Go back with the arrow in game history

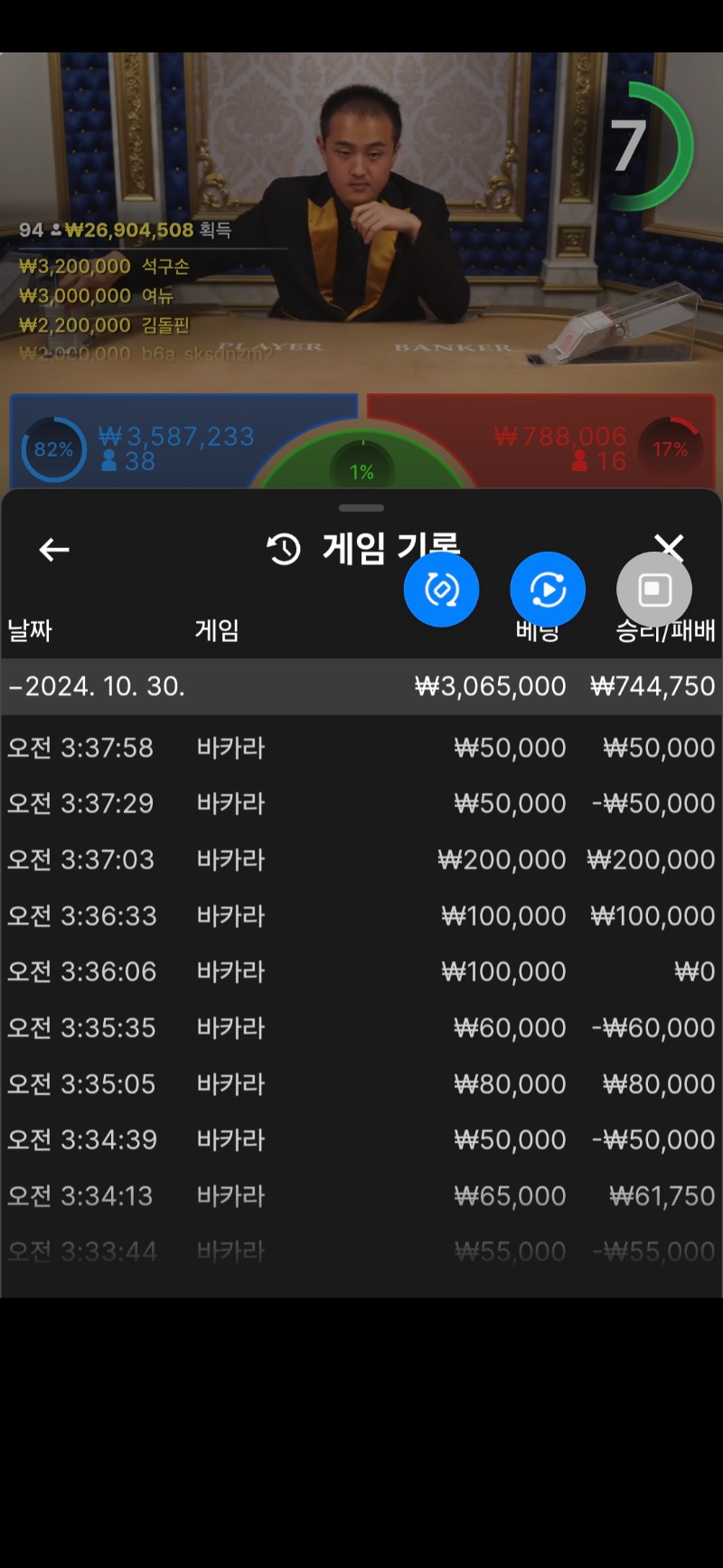tap(54, 549)
